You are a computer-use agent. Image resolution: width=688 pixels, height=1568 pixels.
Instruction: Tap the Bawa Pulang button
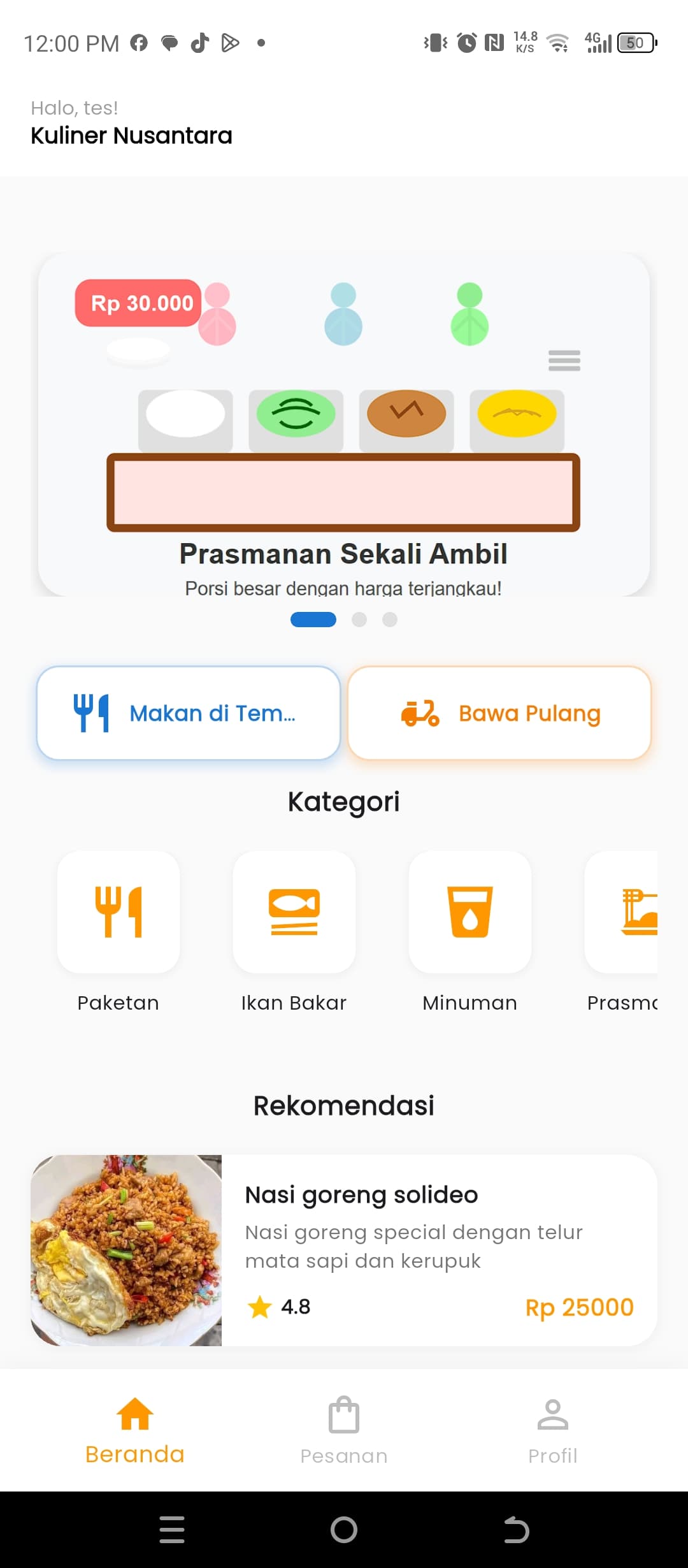(499, 713)
